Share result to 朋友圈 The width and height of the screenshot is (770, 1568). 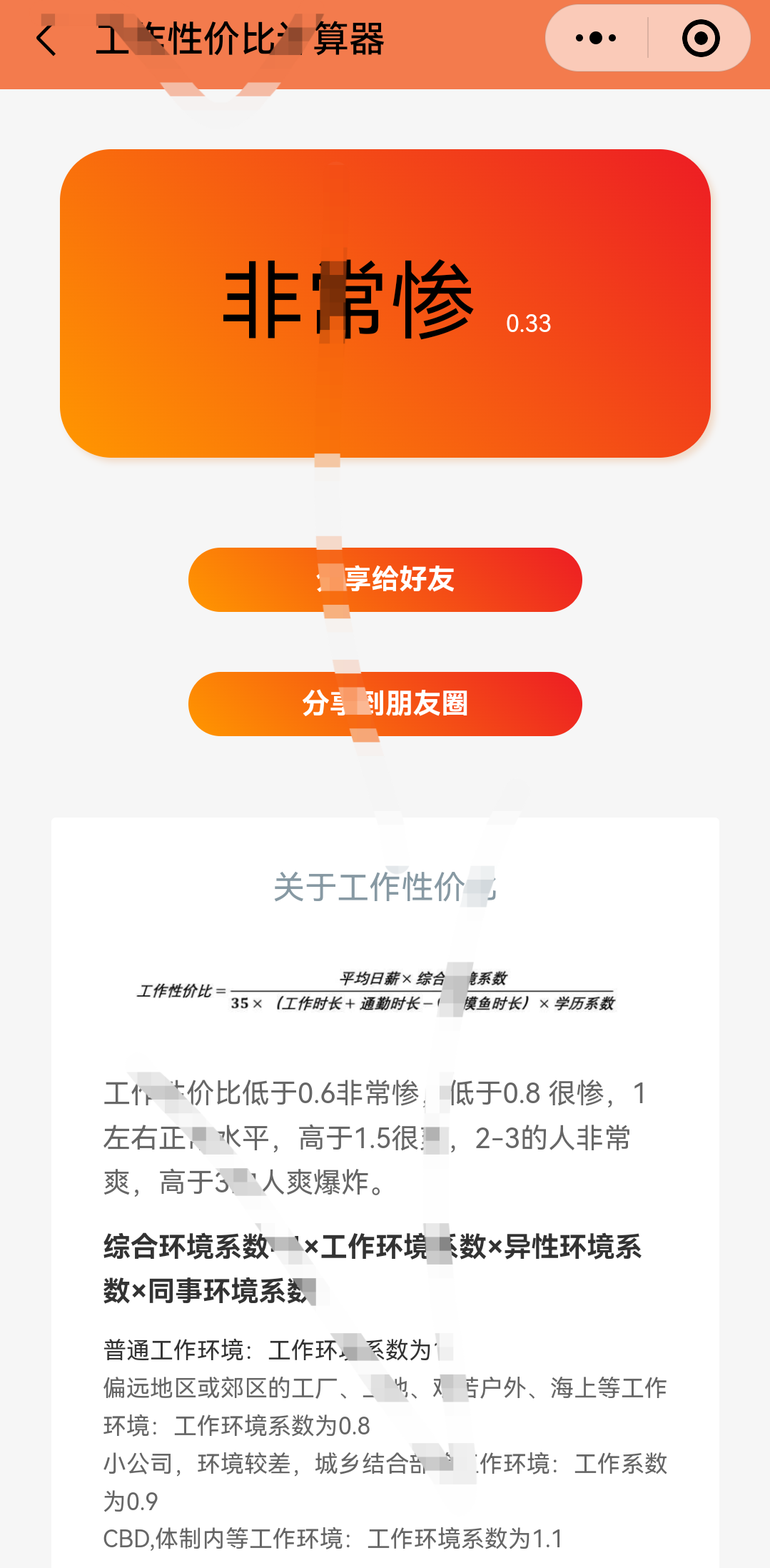(385, 703)
